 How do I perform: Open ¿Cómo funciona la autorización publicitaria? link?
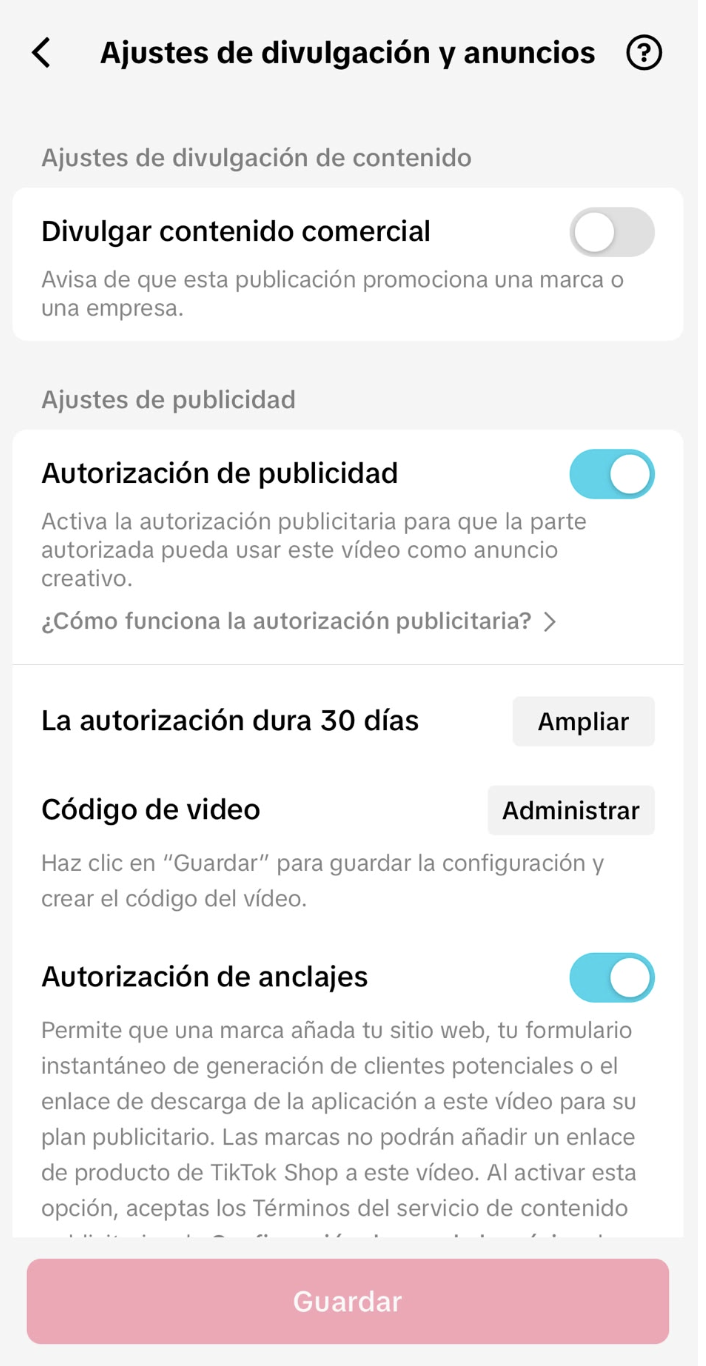(298, 621)
